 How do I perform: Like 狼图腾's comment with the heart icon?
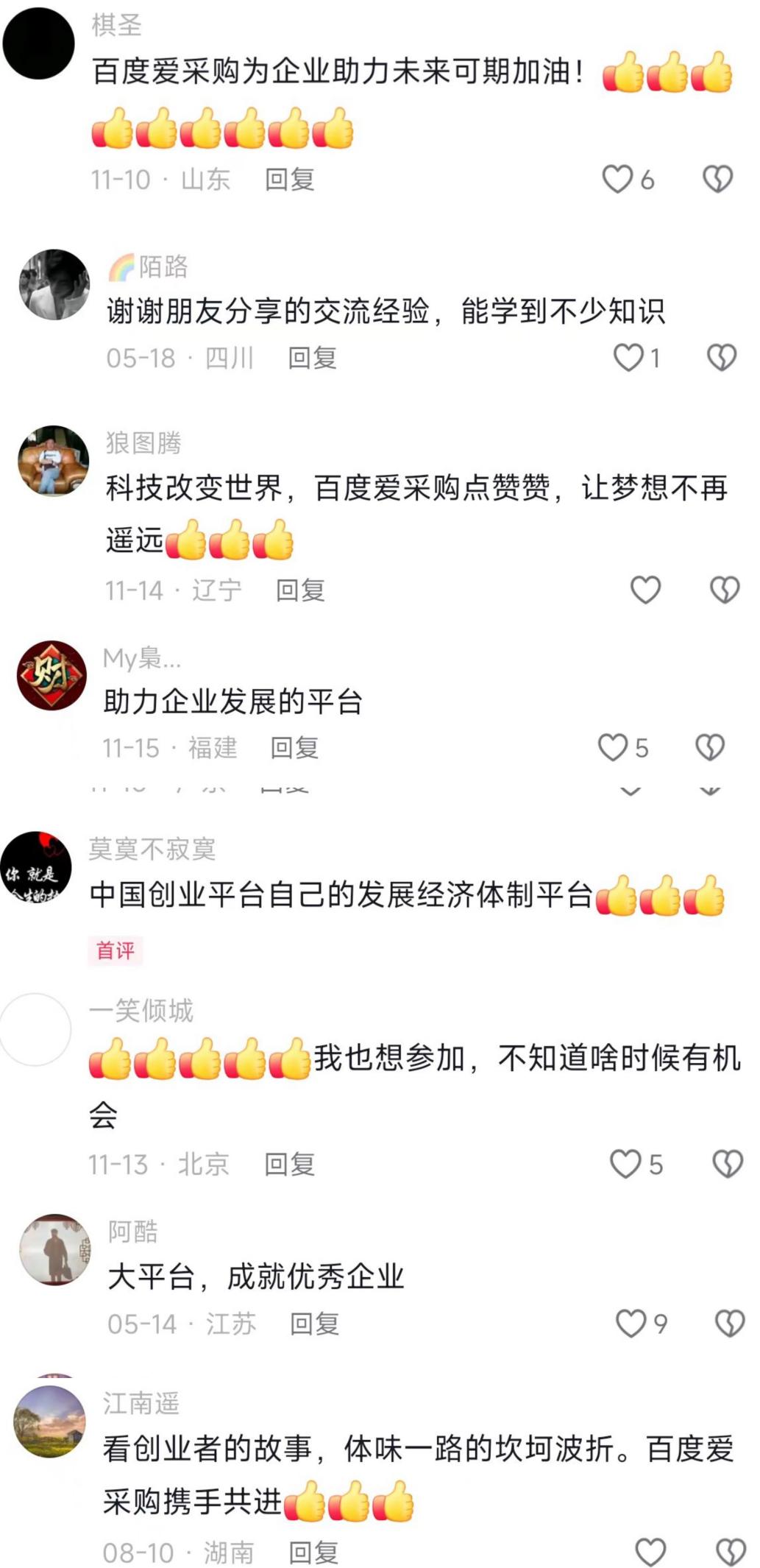[x=644, y=587]
